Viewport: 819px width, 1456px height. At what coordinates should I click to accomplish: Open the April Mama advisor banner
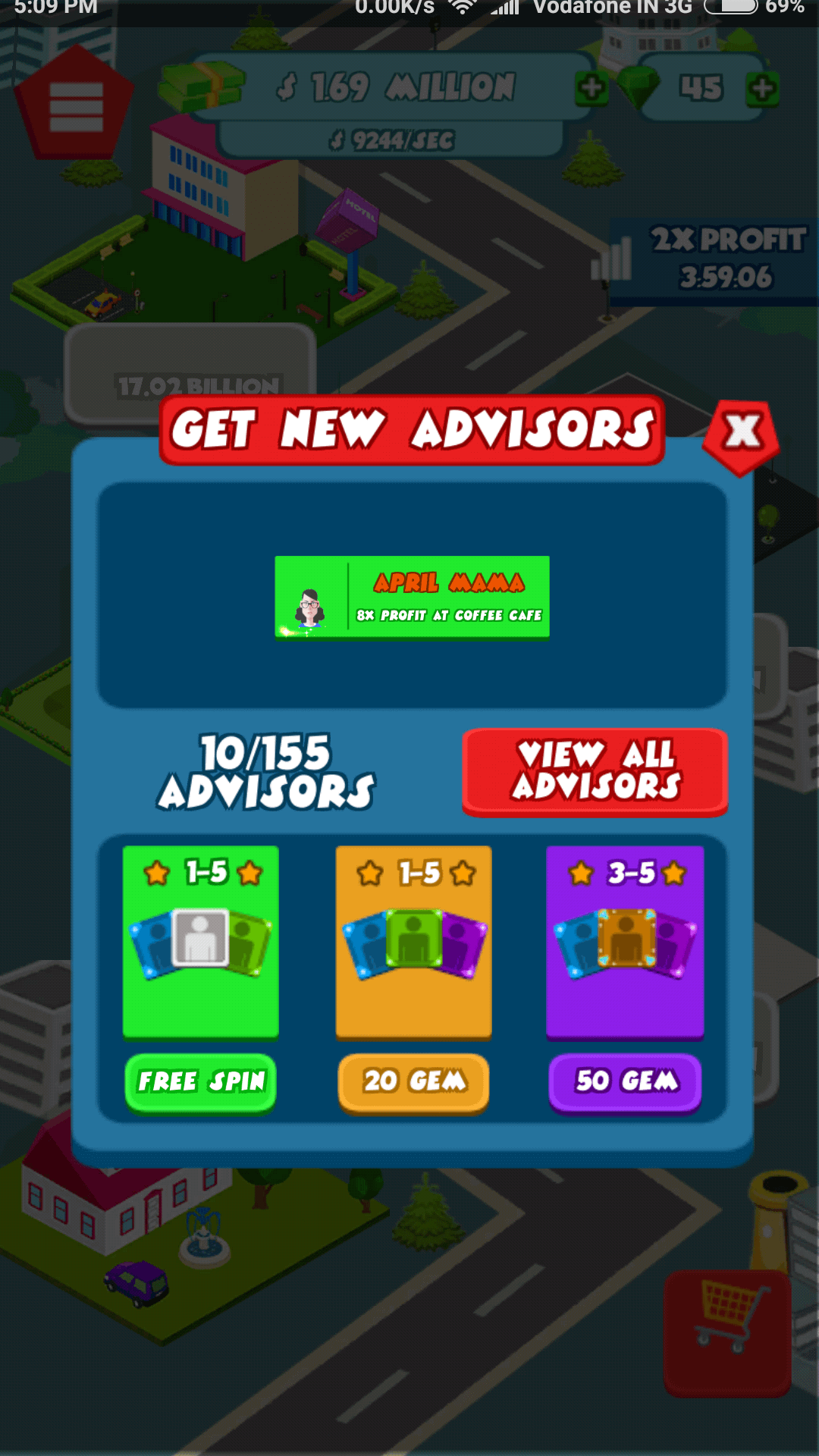pos(412,598)
